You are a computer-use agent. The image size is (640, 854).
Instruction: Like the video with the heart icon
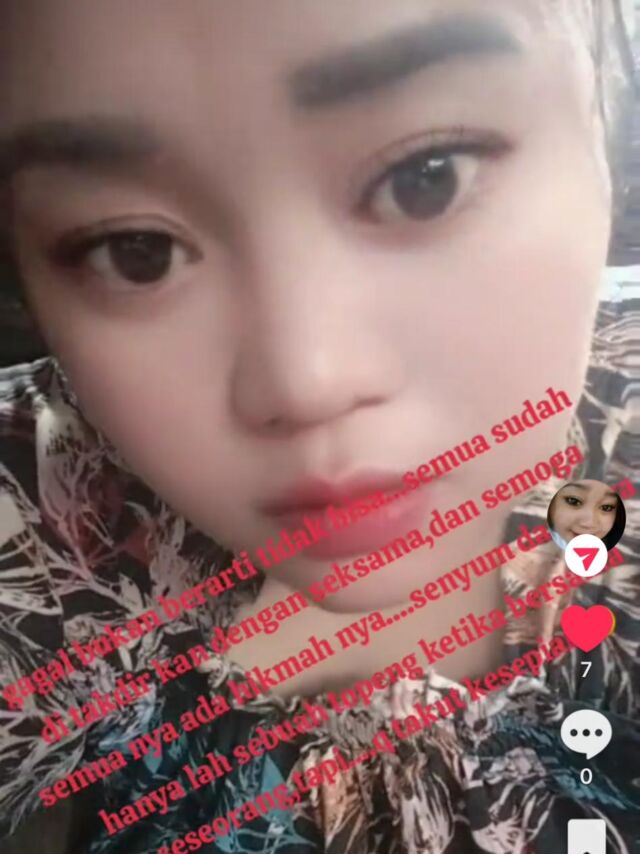pos(587,628)
